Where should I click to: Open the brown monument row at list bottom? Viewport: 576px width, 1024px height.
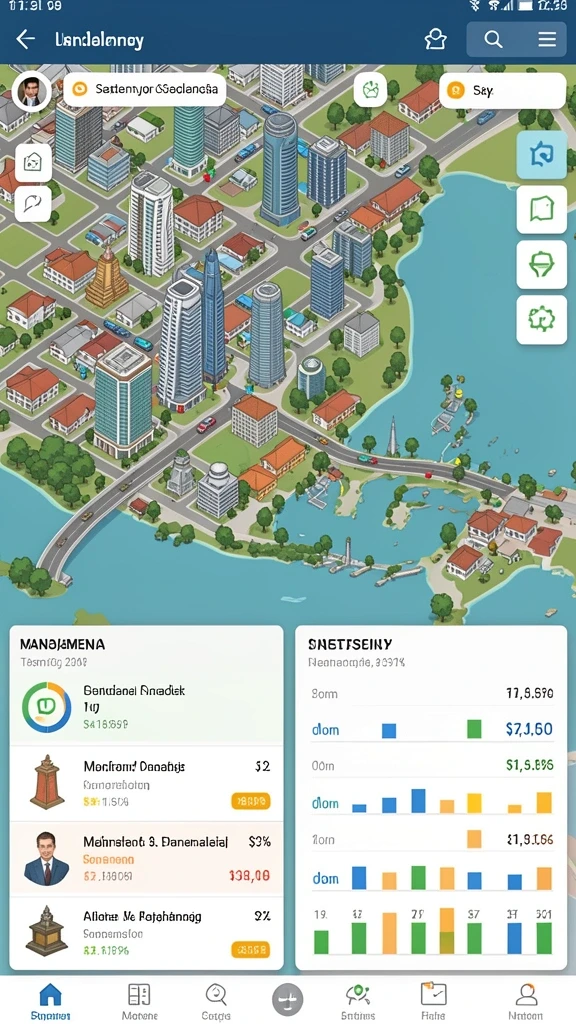click(147, 933)
